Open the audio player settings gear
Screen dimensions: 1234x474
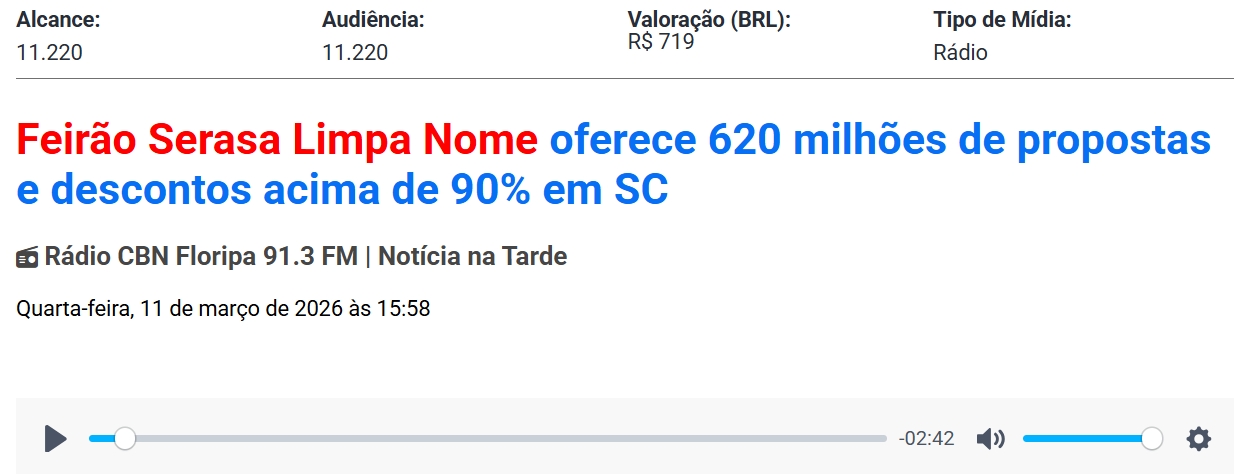(1198, 438)
